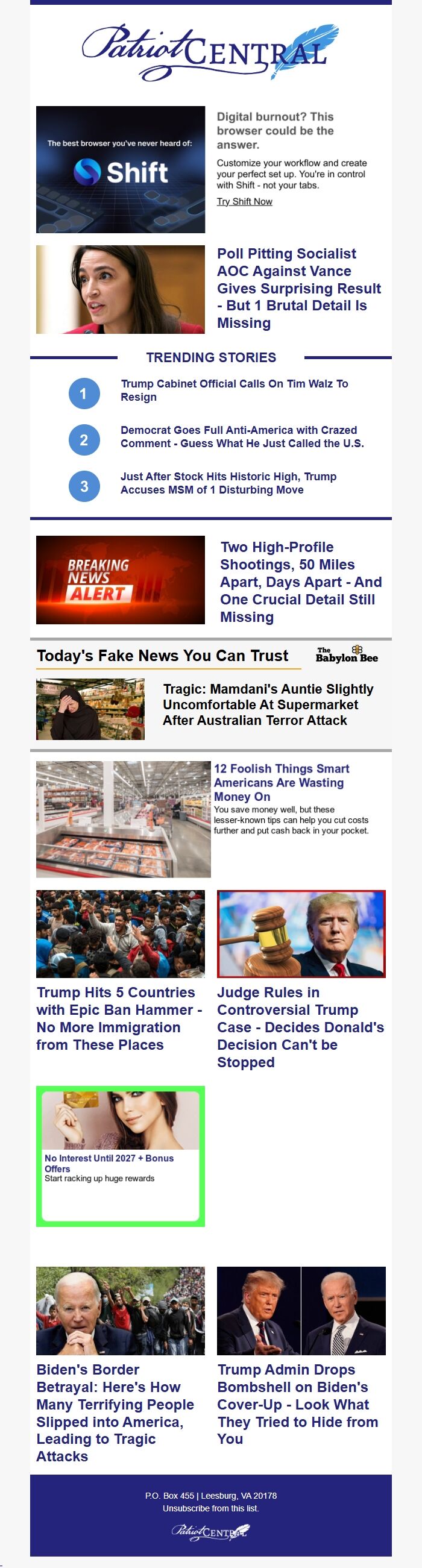Read the Babylon Bee Mamdani's Auntie story
This screenshot has height=1568, width=422.
(x=268, y=704)
